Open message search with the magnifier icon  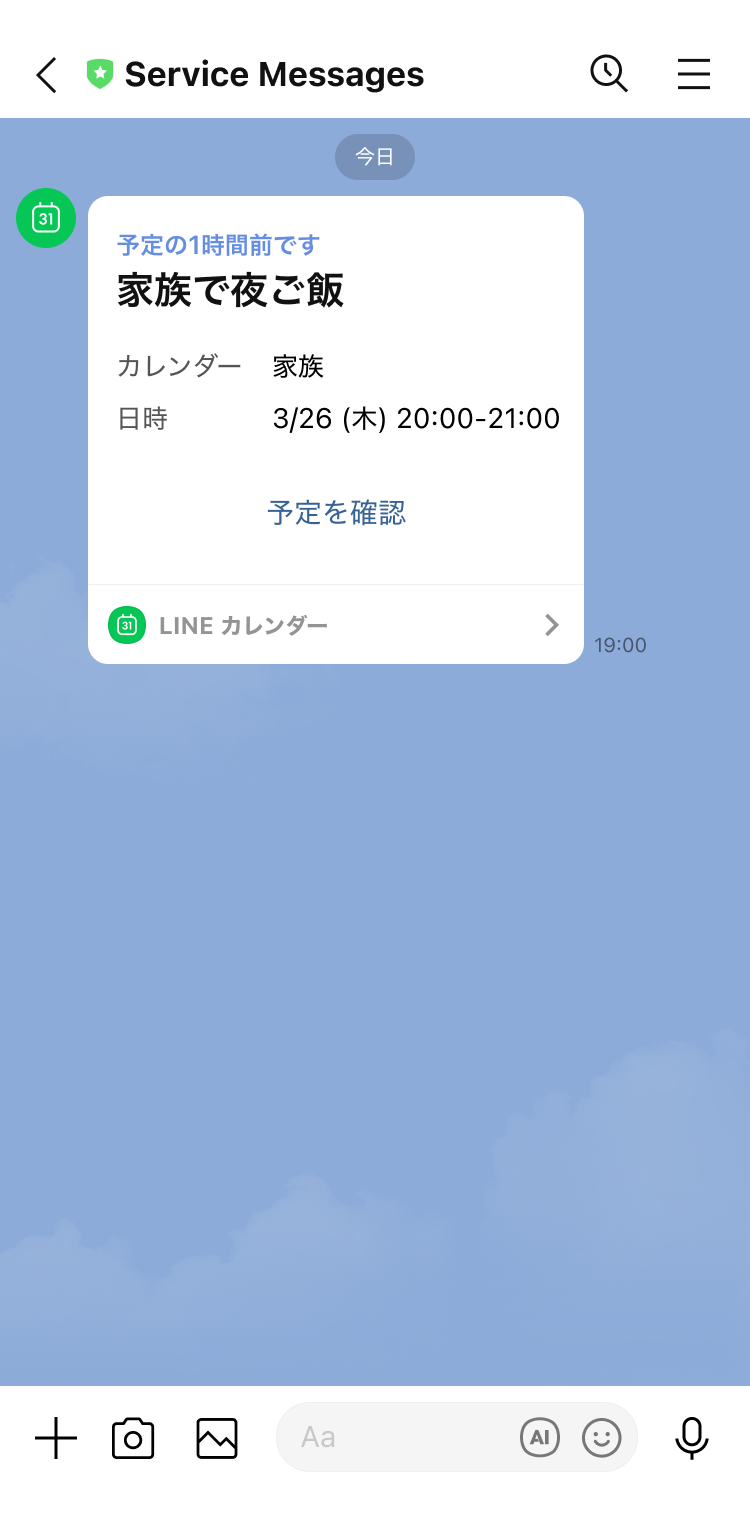[x=609, y=73]
